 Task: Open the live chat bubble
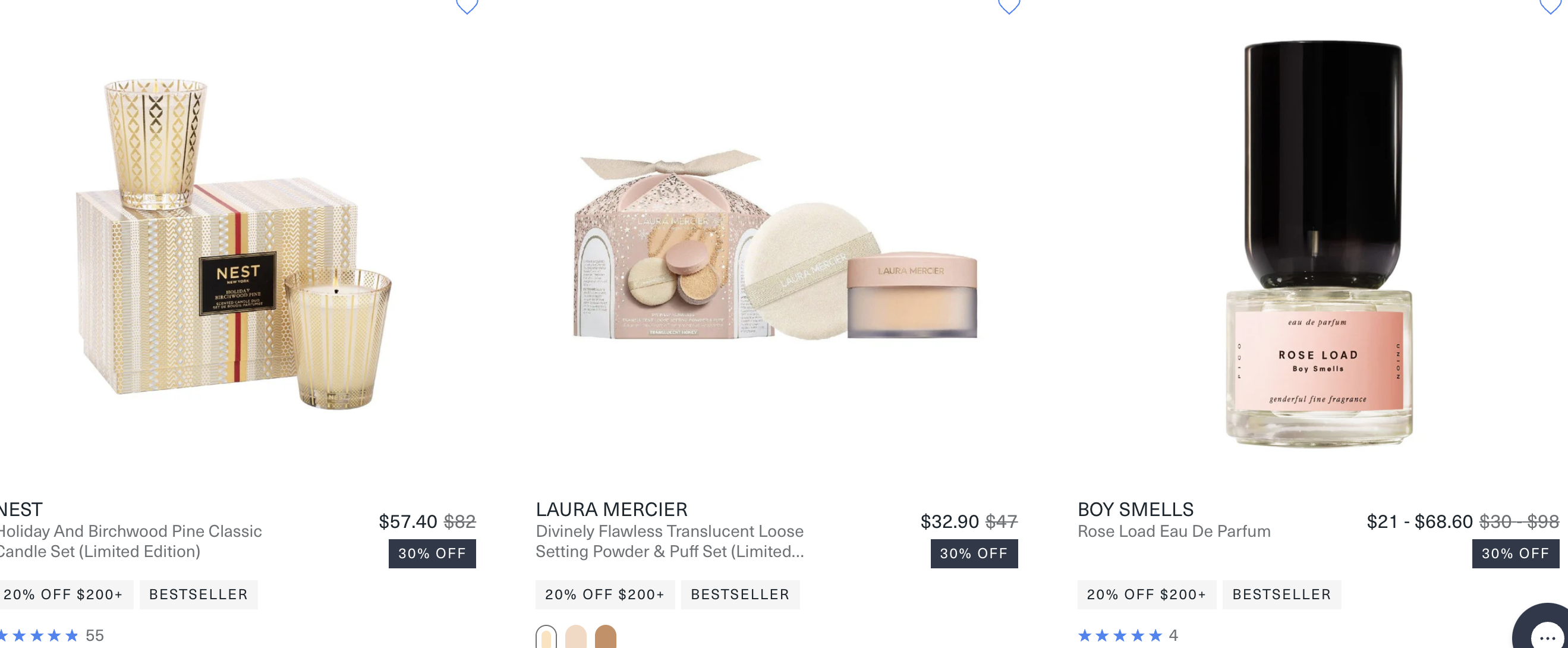1545,633
